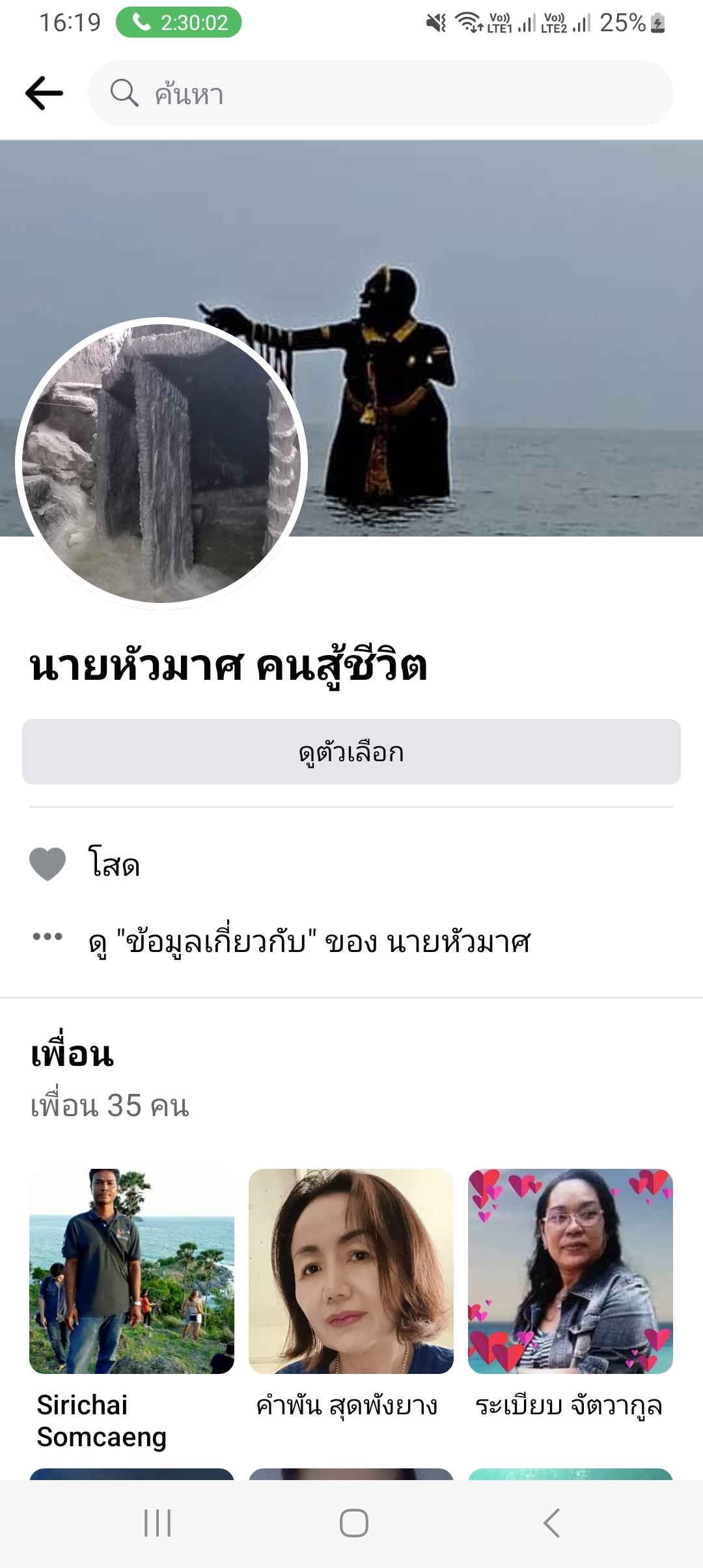Open "ข้อมูลเกี่ยวกับ" ของ นายหัวมาศ

click(x=309, y=942)
